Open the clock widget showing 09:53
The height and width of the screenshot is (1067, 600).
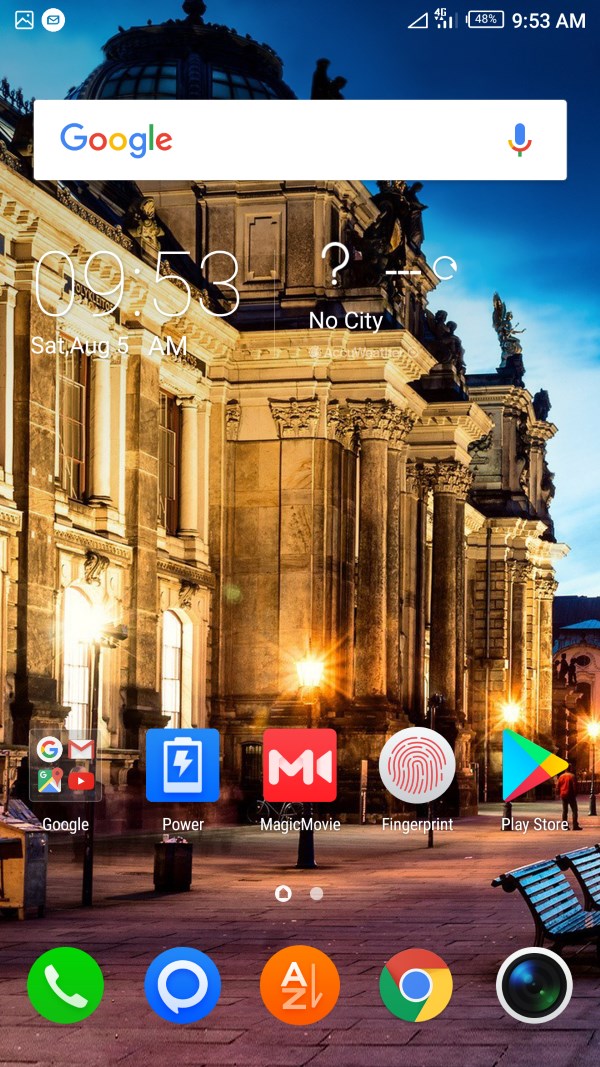coord(137,285)
